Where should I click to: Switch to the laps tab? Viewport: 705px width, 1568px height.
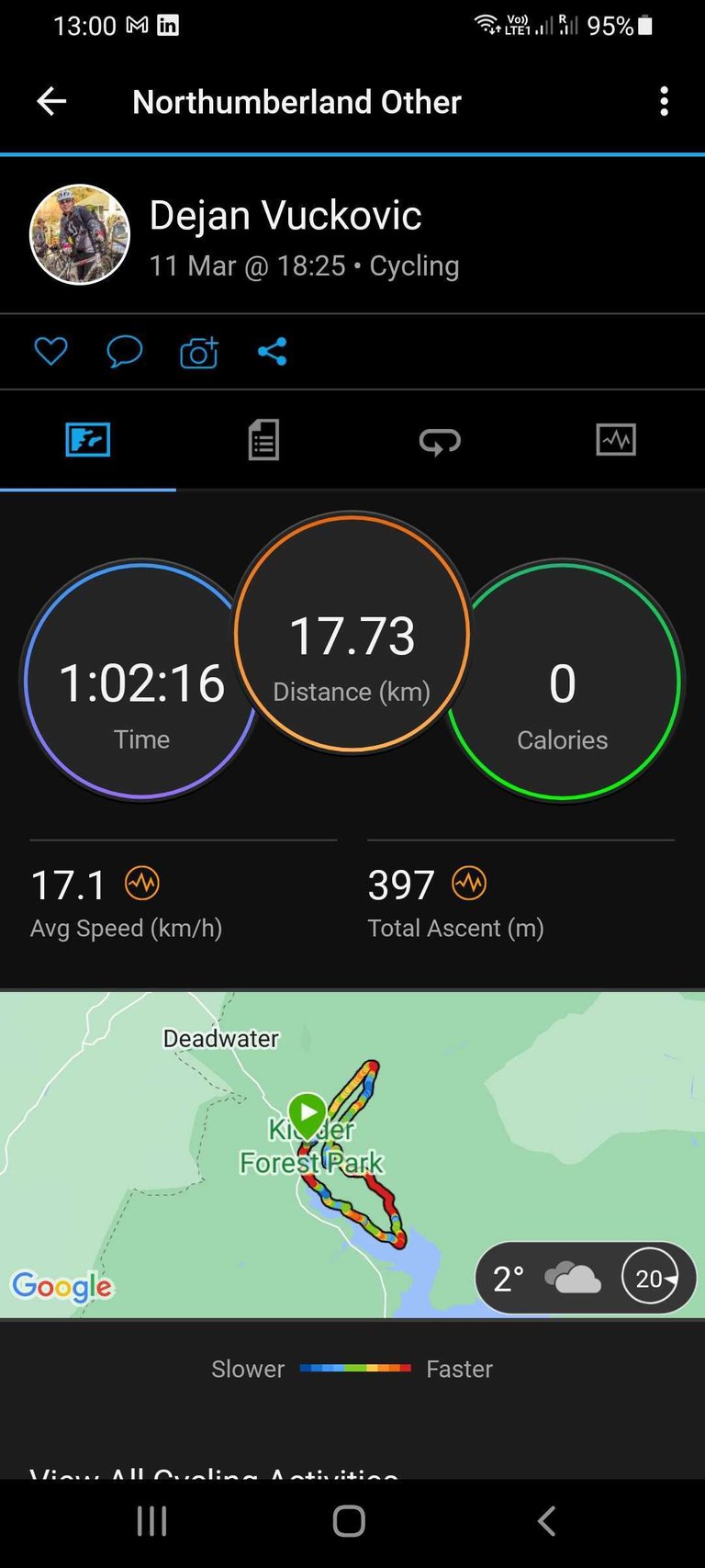click(x=440, y=440)
